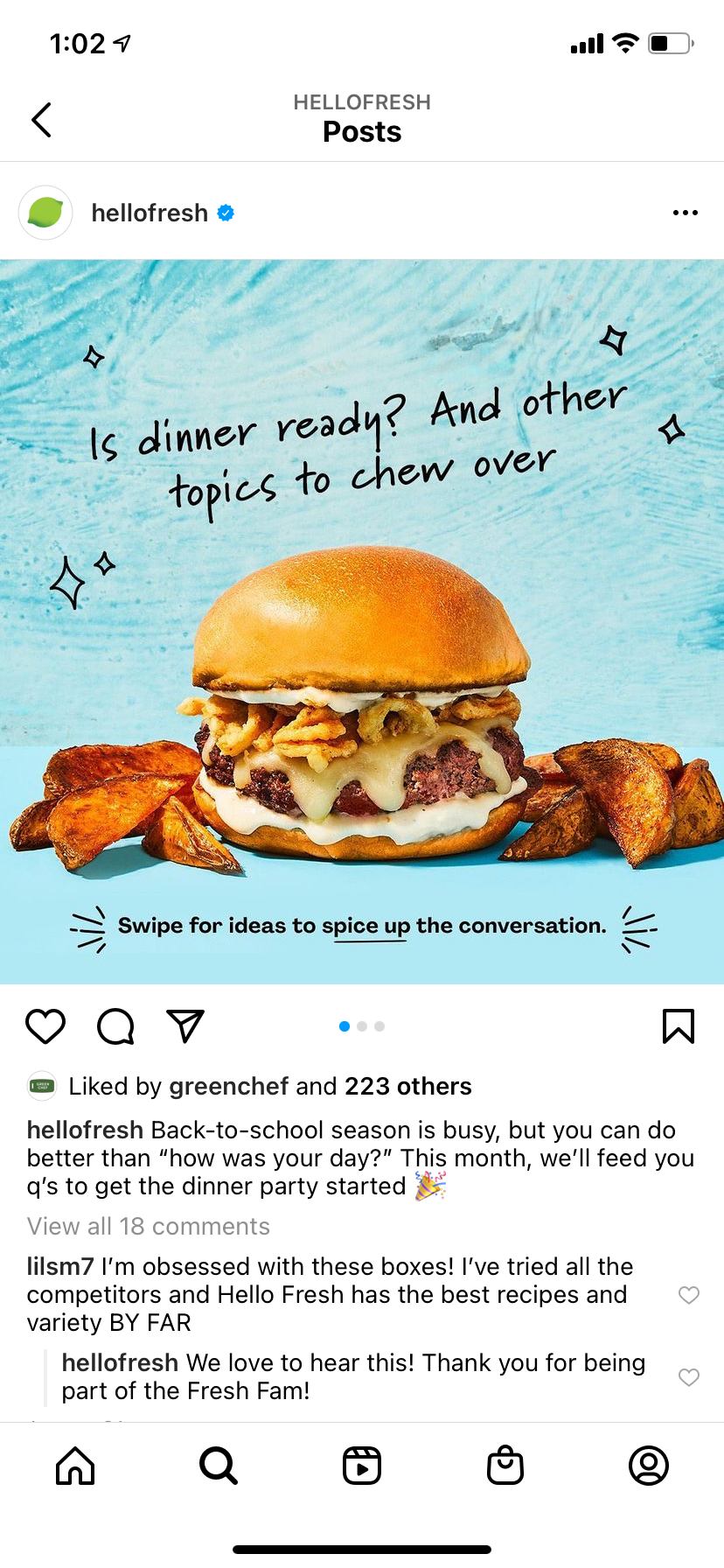This screenshot has height=1568, width=724.
Task: Like the hellofresh burger post
Action: point(45,1026)
